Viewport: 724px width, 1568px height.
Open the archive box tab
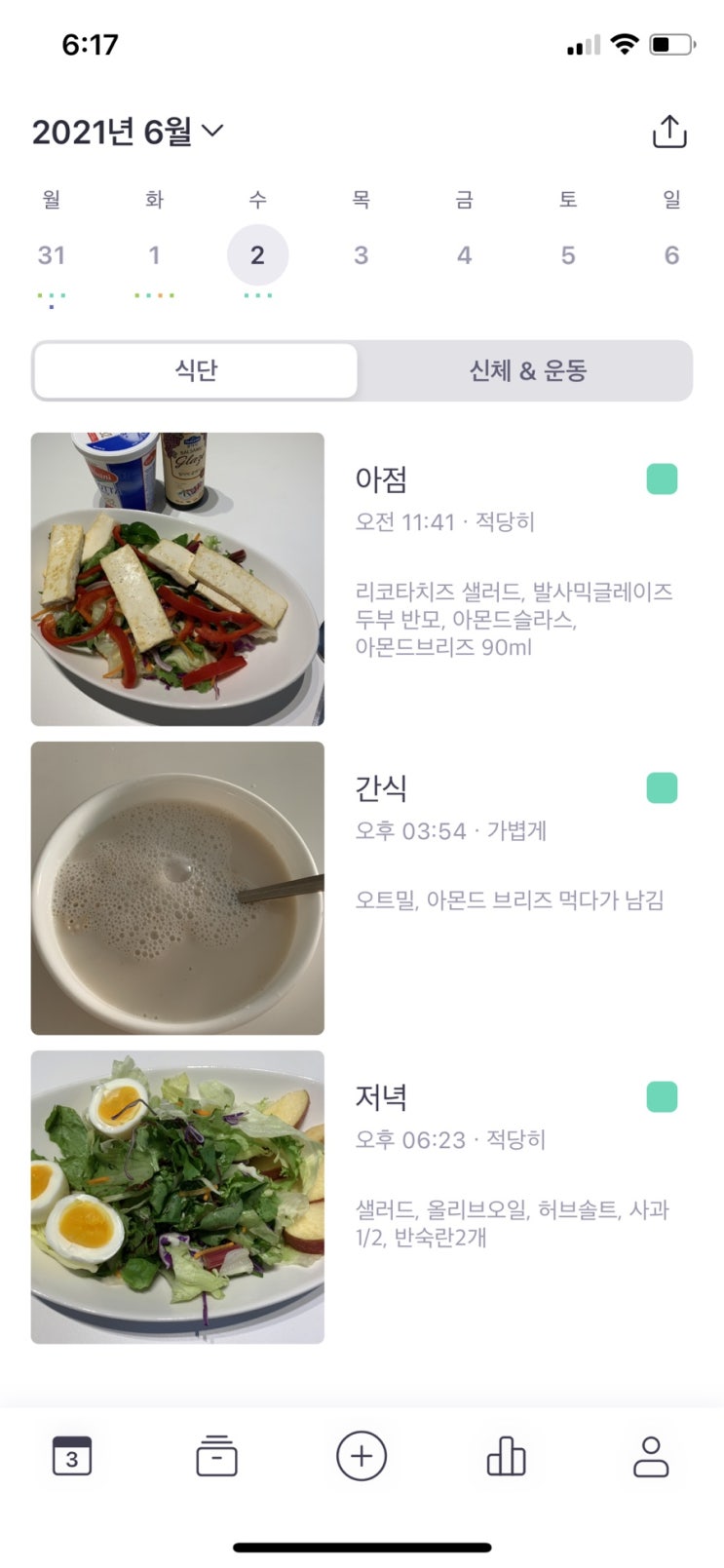(x=216, y=1457)
